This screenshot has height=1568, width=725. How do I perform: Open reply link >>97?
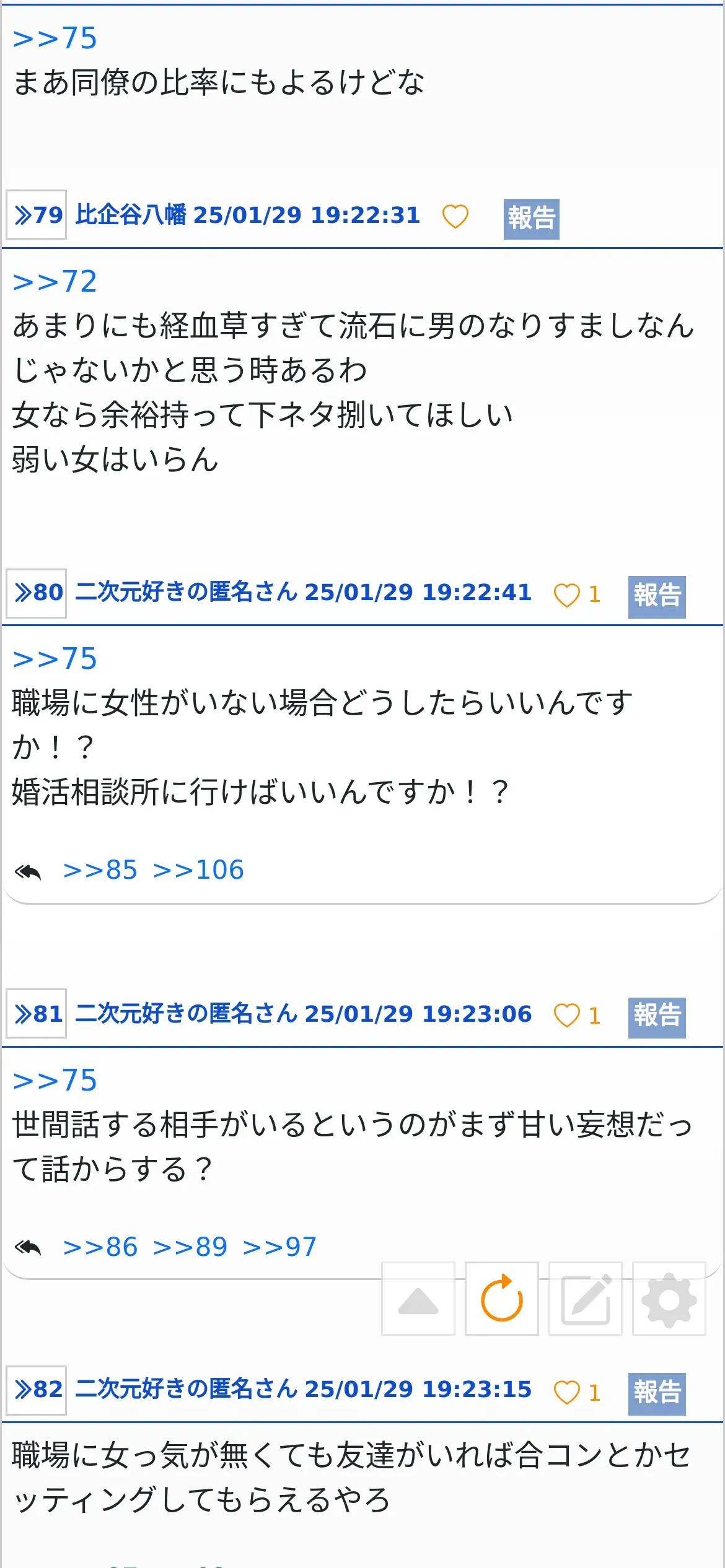tap(279, 1247)
